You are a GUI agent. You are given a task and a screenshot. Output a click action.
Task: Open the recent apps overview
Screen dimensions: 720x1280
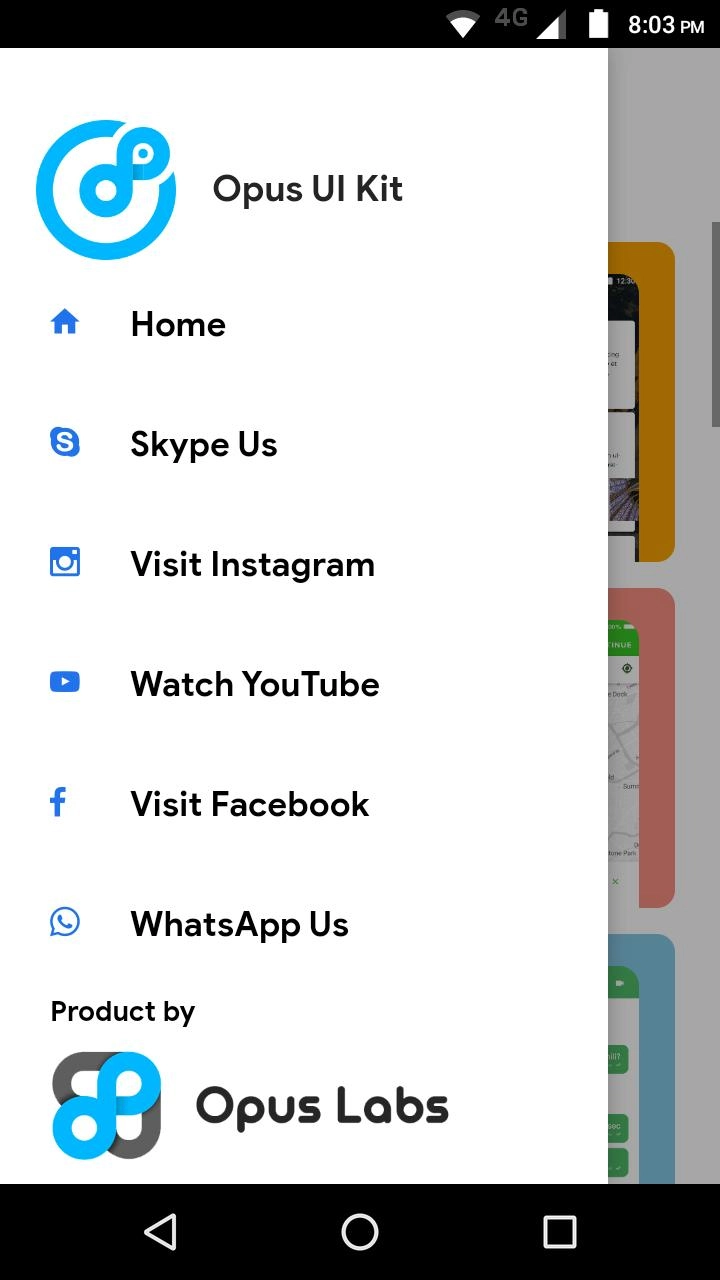click(560, 1232)
